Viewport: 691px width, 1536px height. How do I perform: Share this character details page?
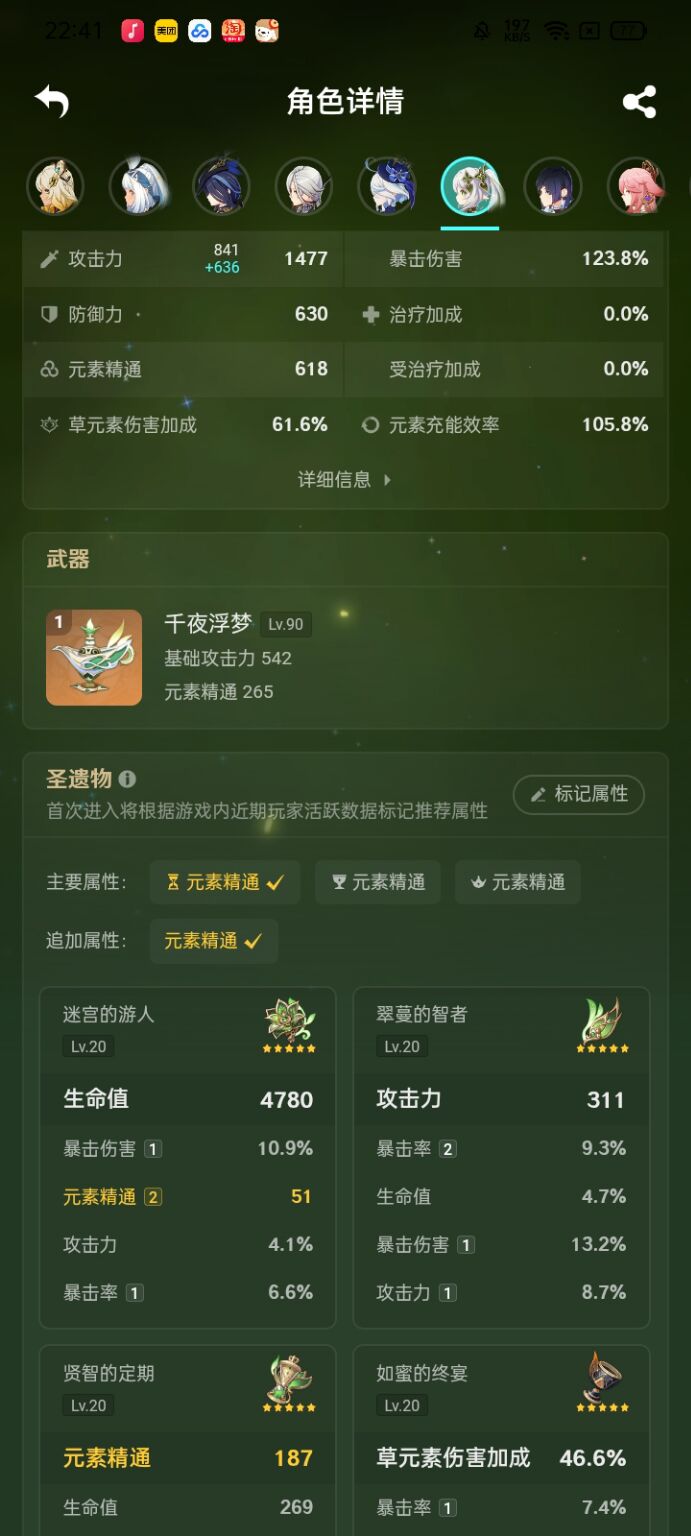point(639,102)
